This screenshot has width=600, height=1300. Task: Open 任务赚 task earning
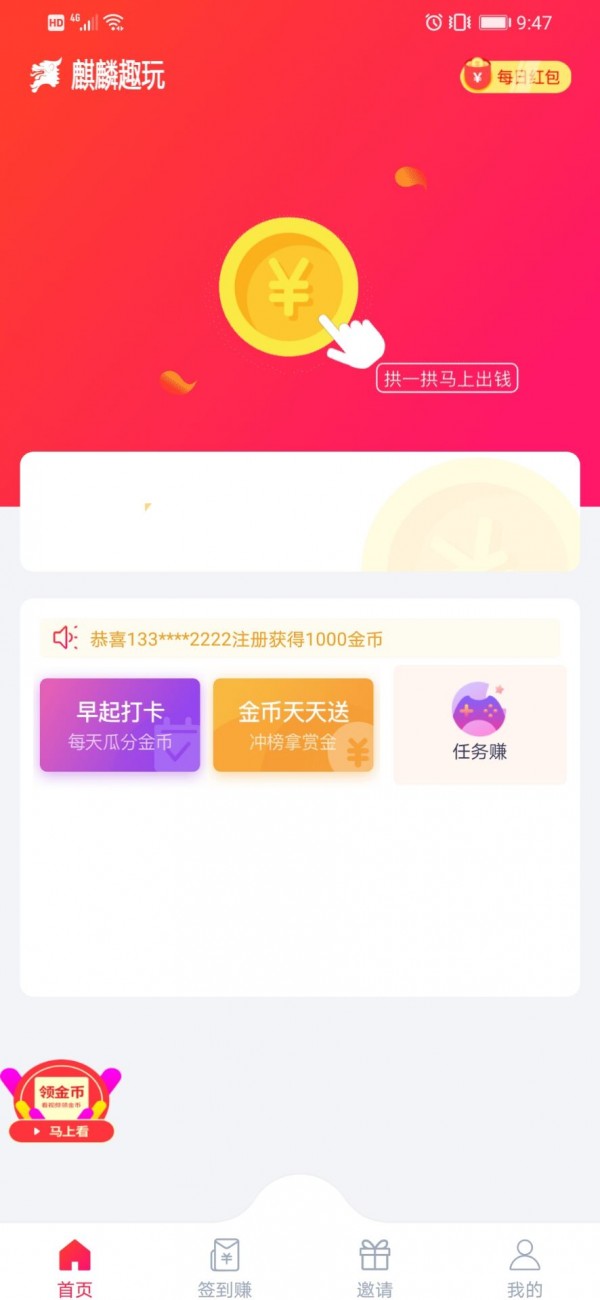480,724
